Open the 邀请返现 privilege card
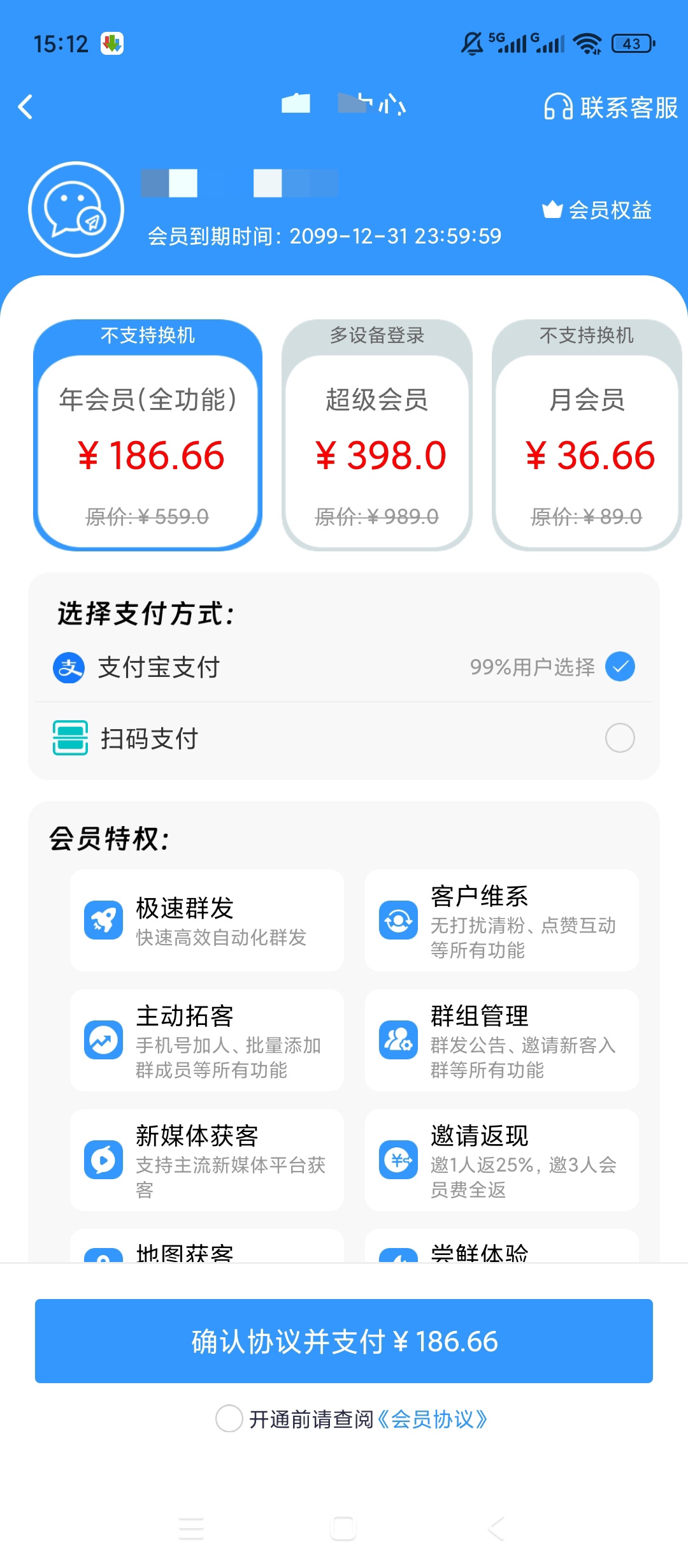 [x=502, y=1160]
